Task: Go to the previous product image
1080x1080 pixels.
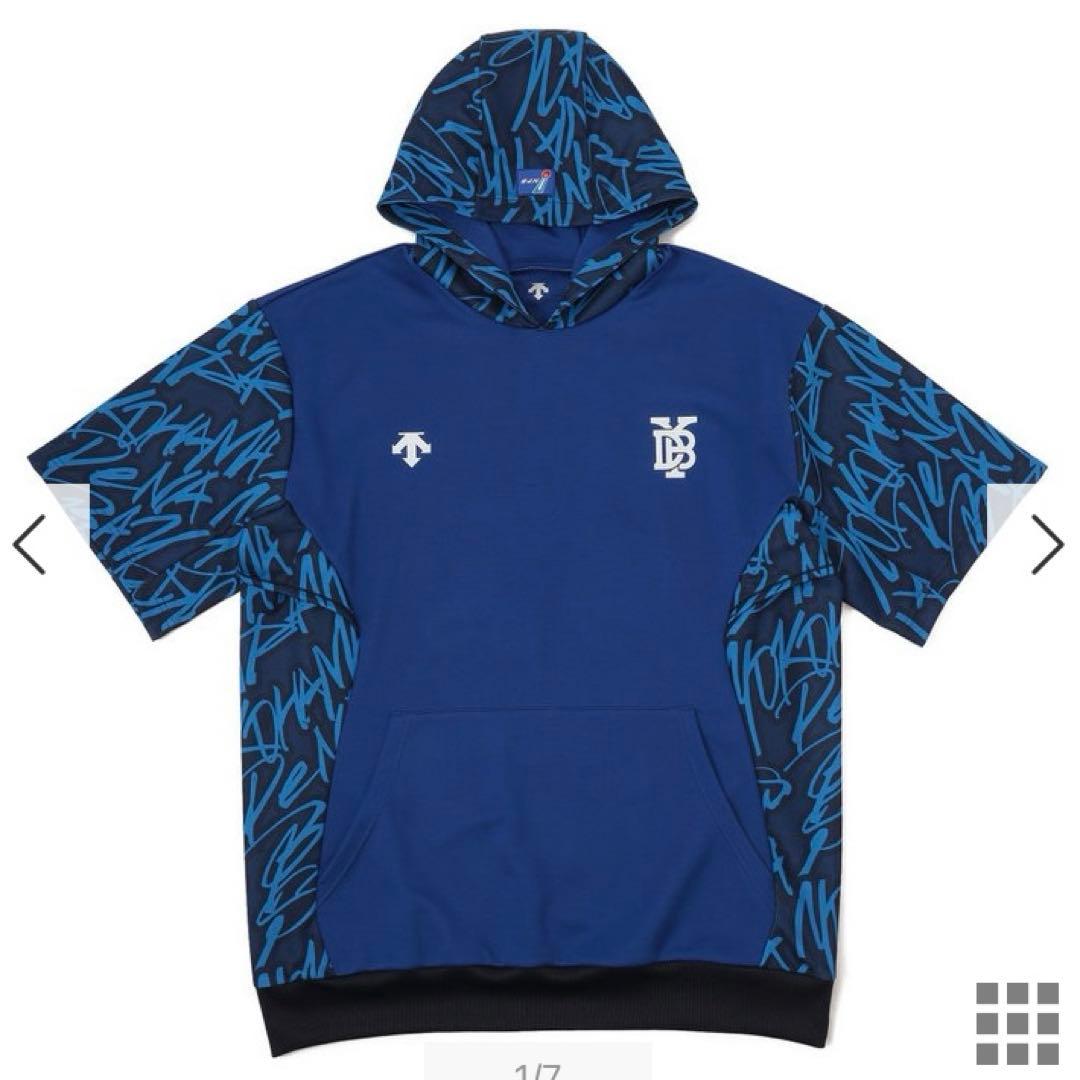Action: [28, 544]
